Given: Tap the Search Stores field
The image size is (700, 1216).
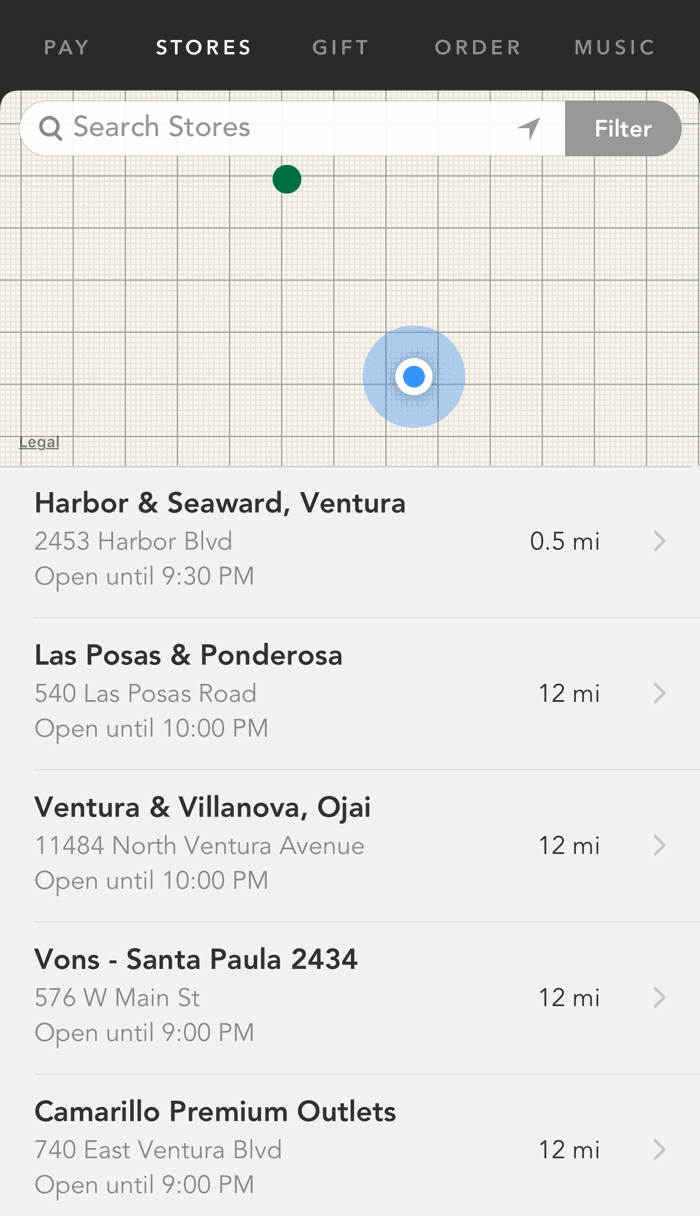Looking at the screenshot, I should [x=292, y=128].
